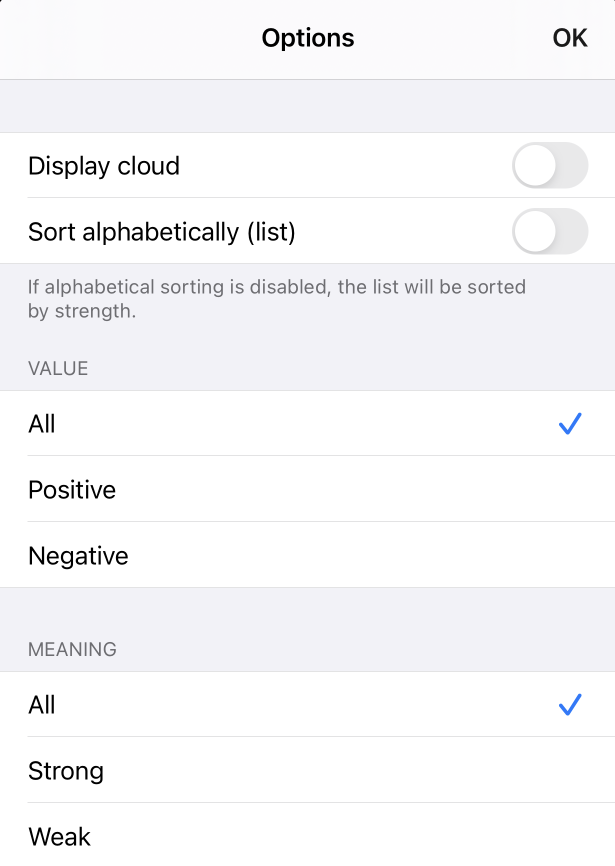615x866 pixels.
Task: Confirm options with OK
Action: click(x=570, y=38)
